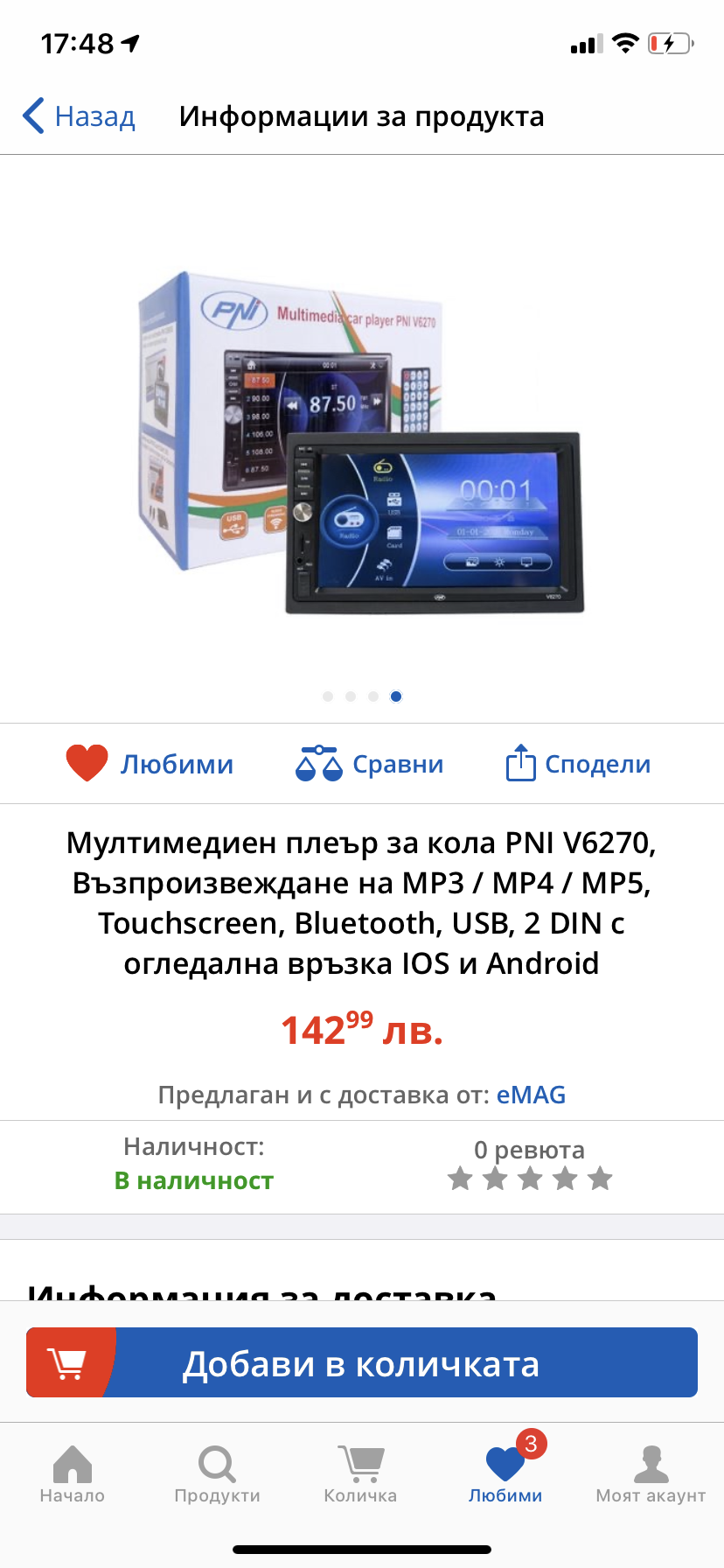Compare this product with Сравни
This screenshot has height=1568, width=724.
click(370, 764)
